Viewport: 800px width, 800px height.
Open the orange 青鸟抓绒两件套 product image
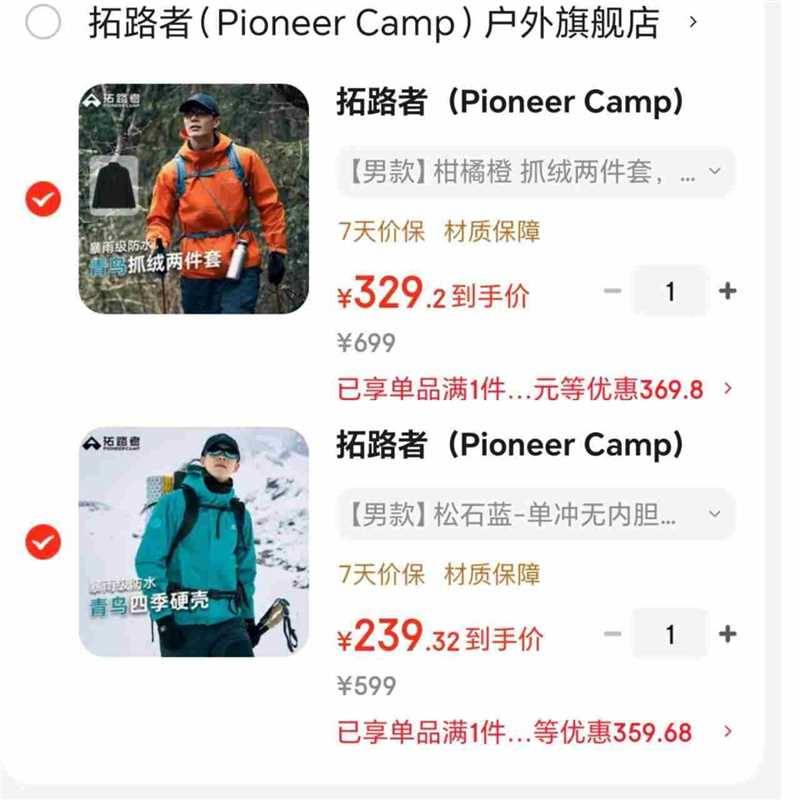click(x=194, y=199)
